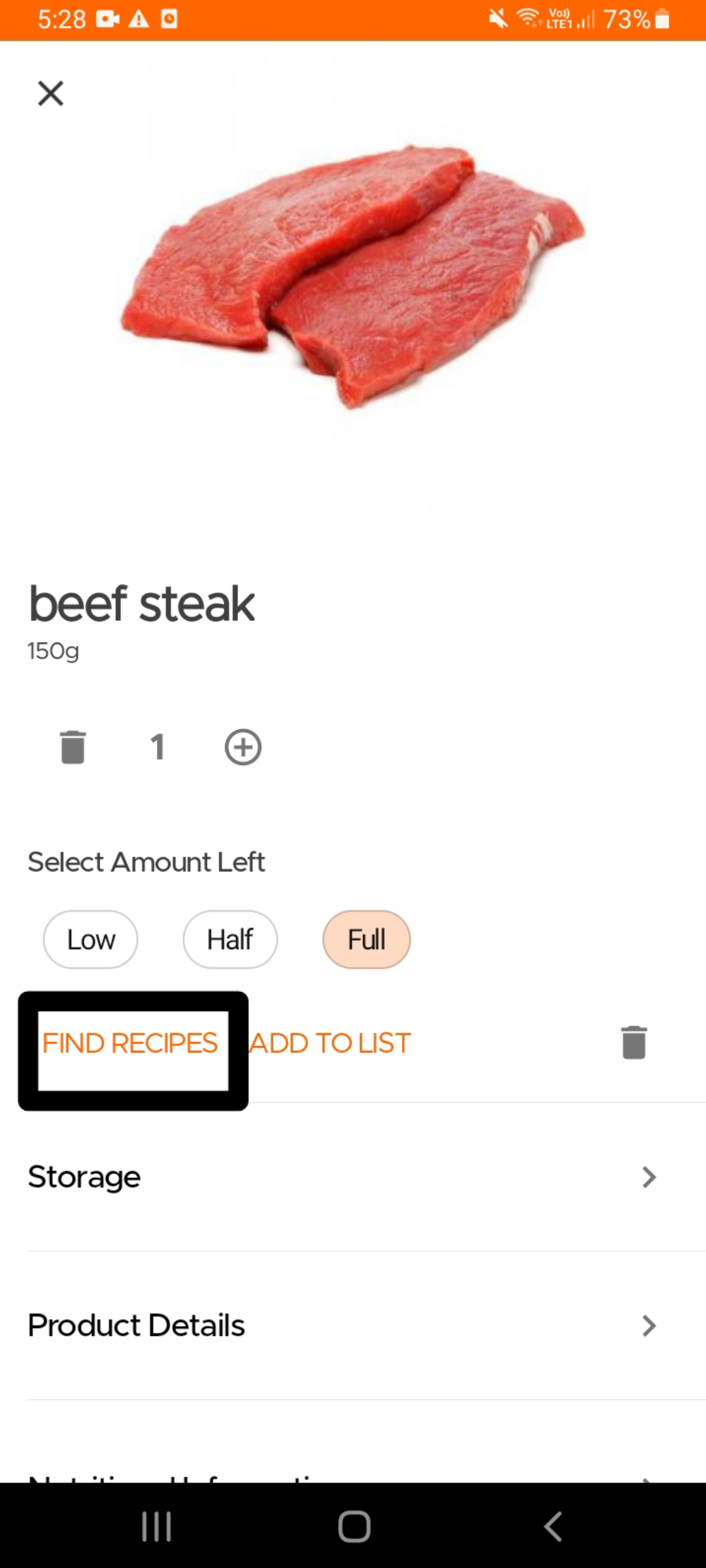
Task: Expand Product Details
Action: pyautogui.click(x=341, y=1325)
